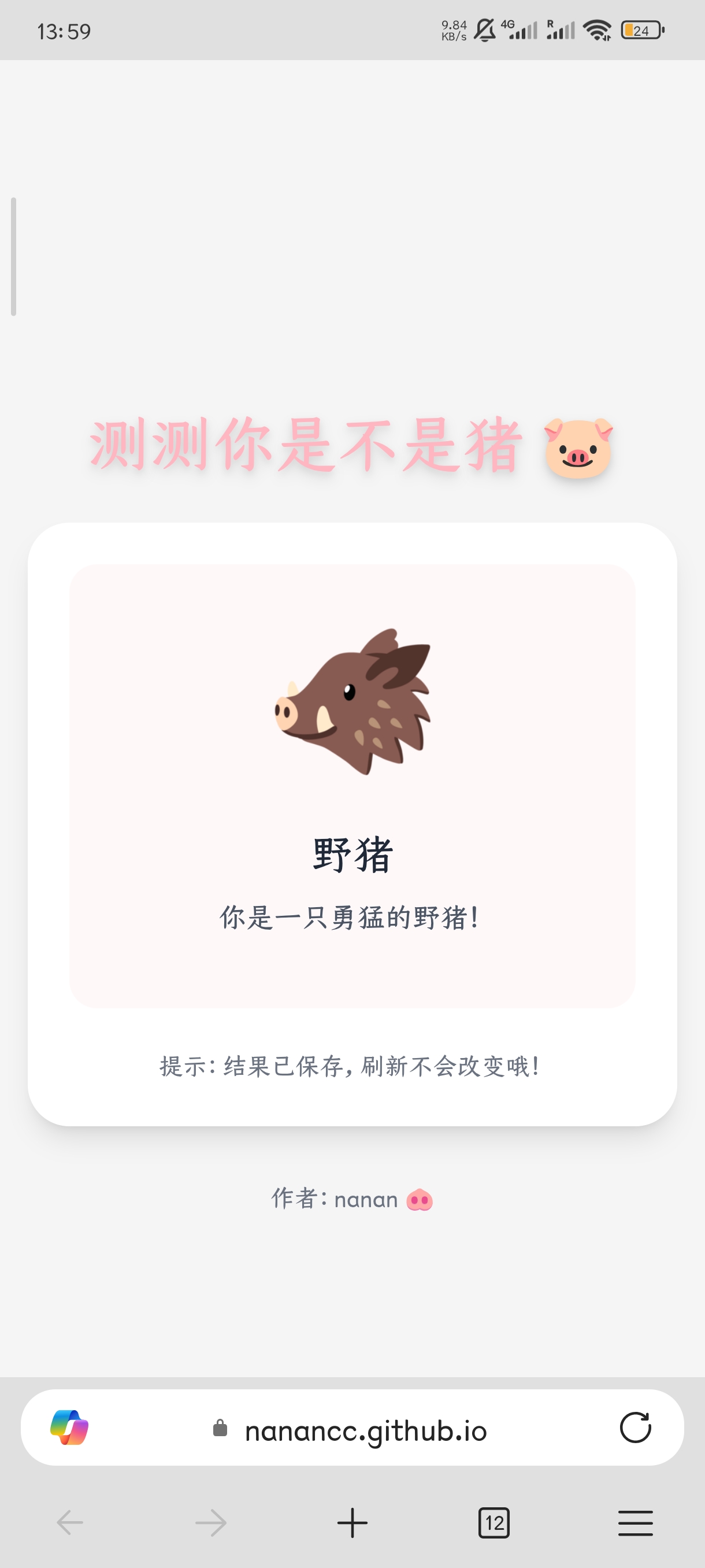Viewport: 705px width, 1568px height.
Task: Open the browser hamburger menu
Action: [x=635, y=1523]
